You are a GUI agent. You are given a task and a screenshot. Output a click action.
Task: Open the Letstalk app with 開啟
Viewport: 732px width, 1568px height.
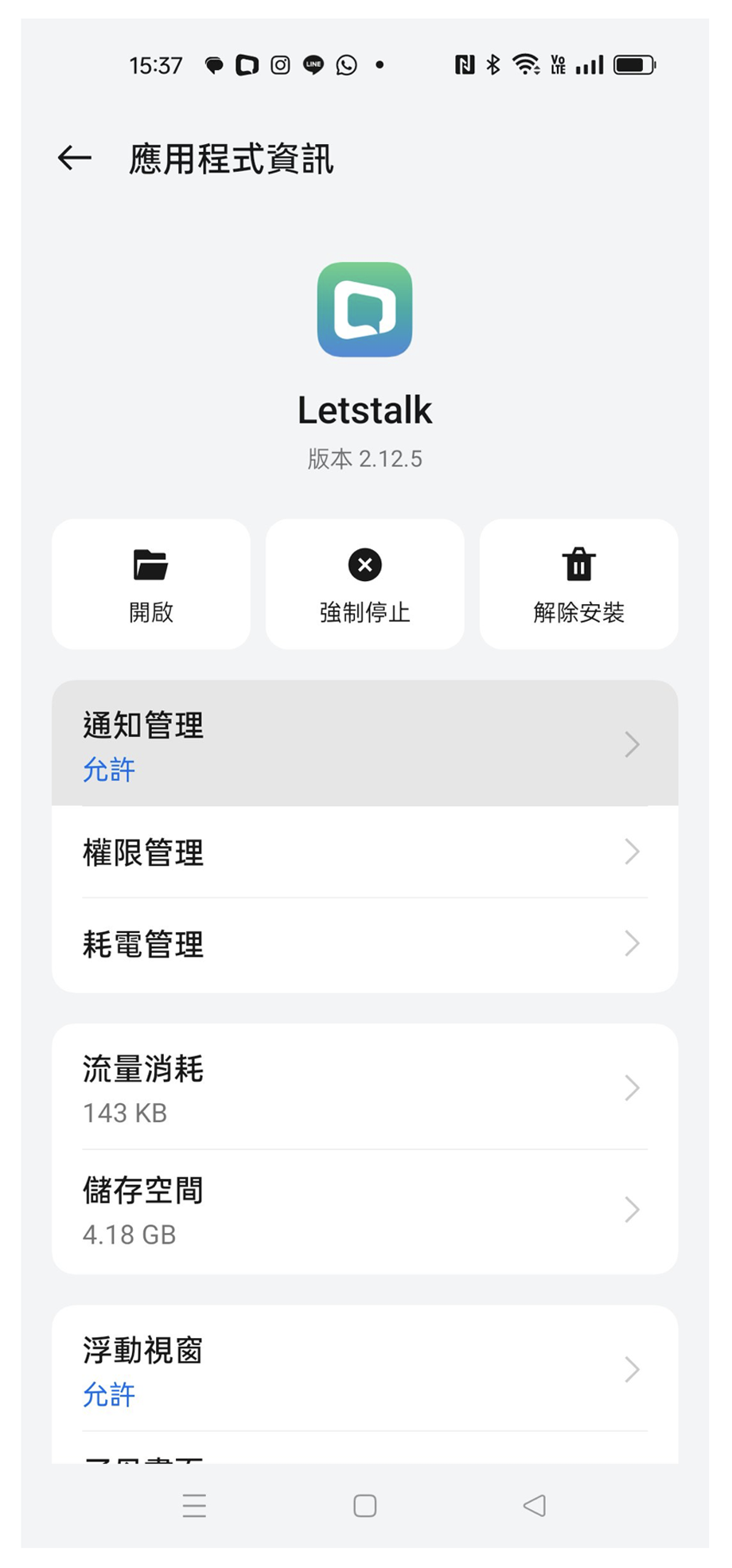[151, 584]
